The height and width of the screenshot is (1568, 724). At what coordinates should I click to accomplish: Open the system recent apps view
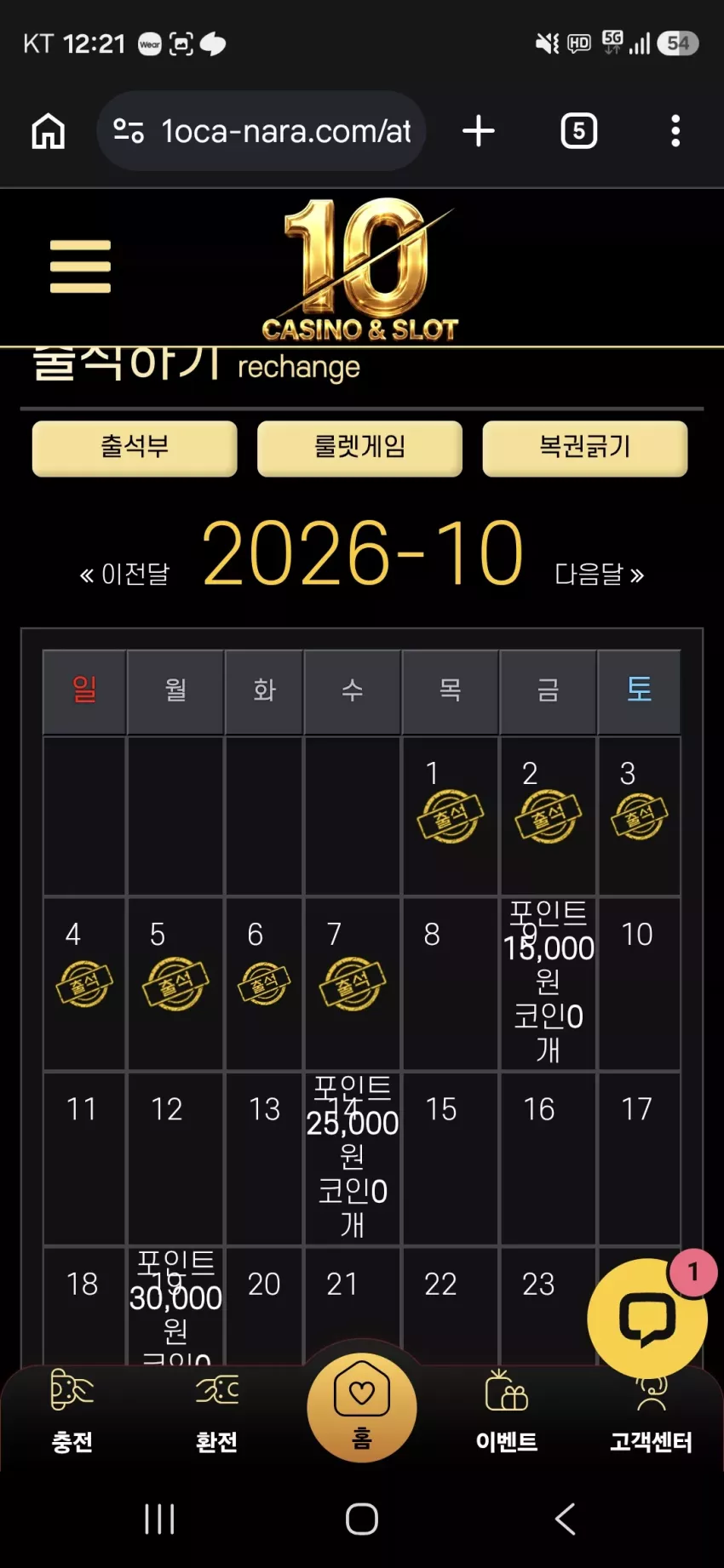(x=159, y=1519)
